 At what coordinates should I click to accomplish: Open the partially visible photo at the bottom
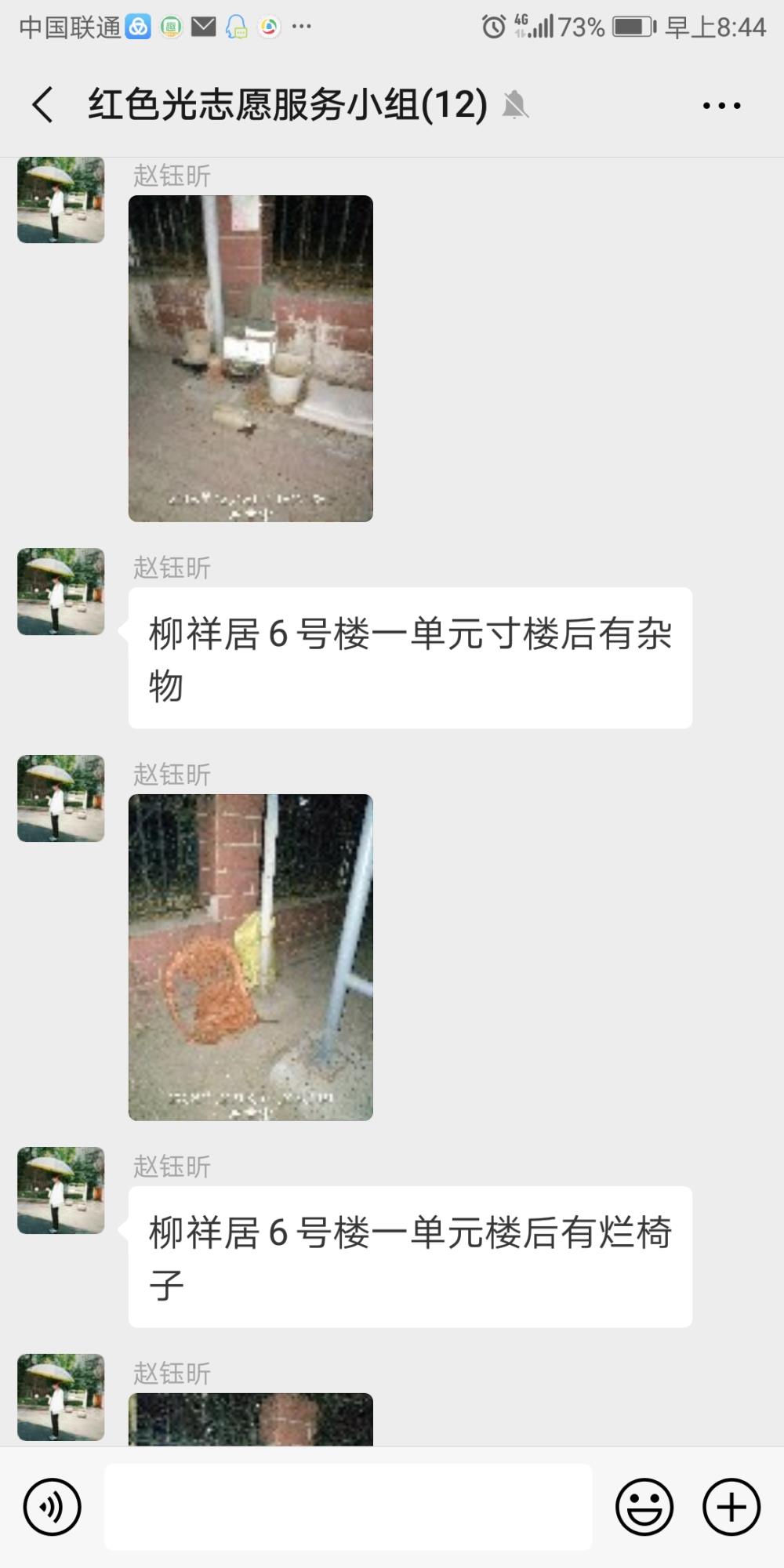coord(251,1419)
